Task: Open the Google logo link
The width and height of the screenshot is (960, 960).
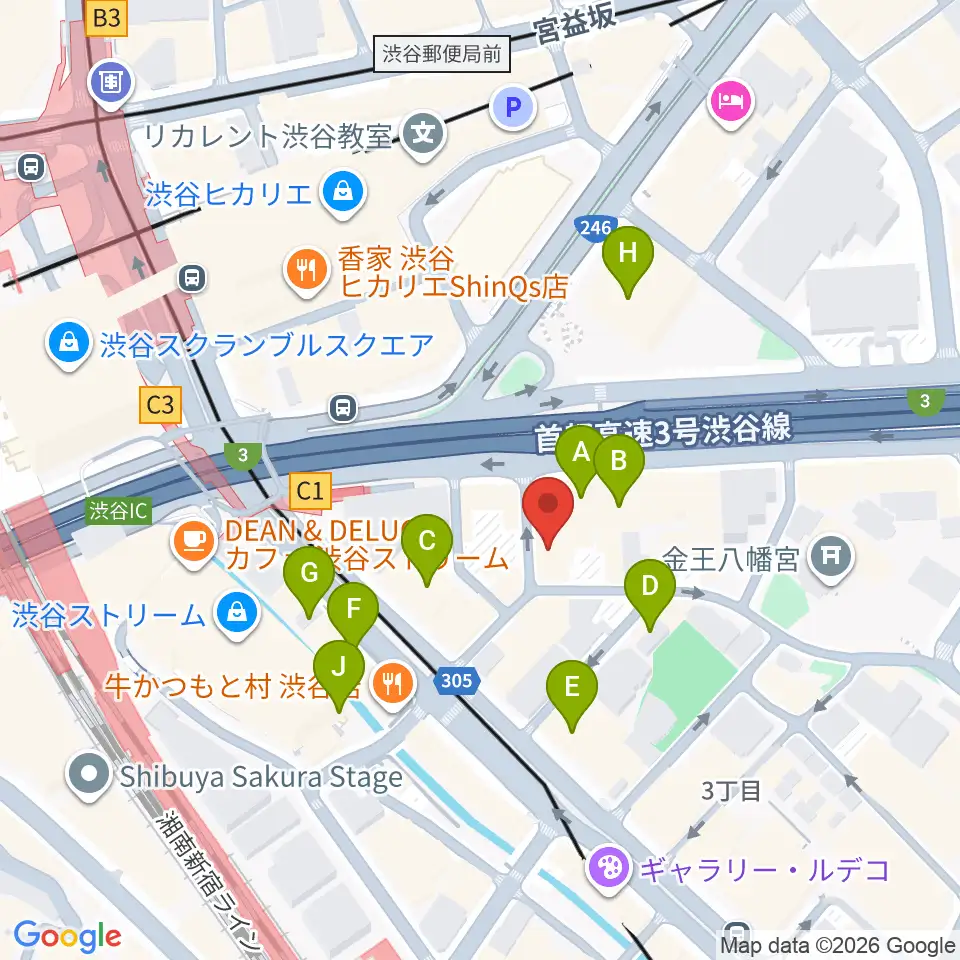Action: click(67, 936)
